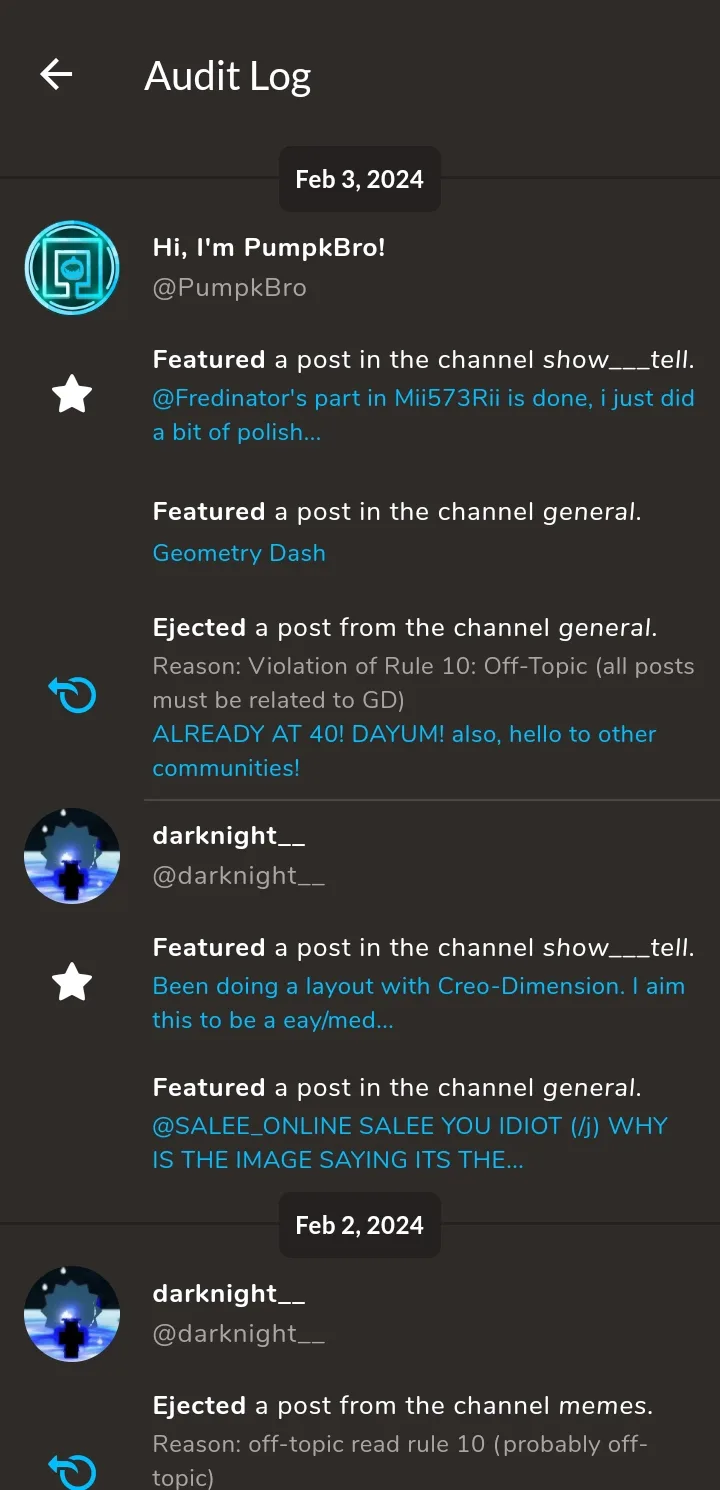Open the ejected post 'ALREADY AT 40! DAYUM!'
Viewport: 720px width, 1490px height.
coord(404,751)
